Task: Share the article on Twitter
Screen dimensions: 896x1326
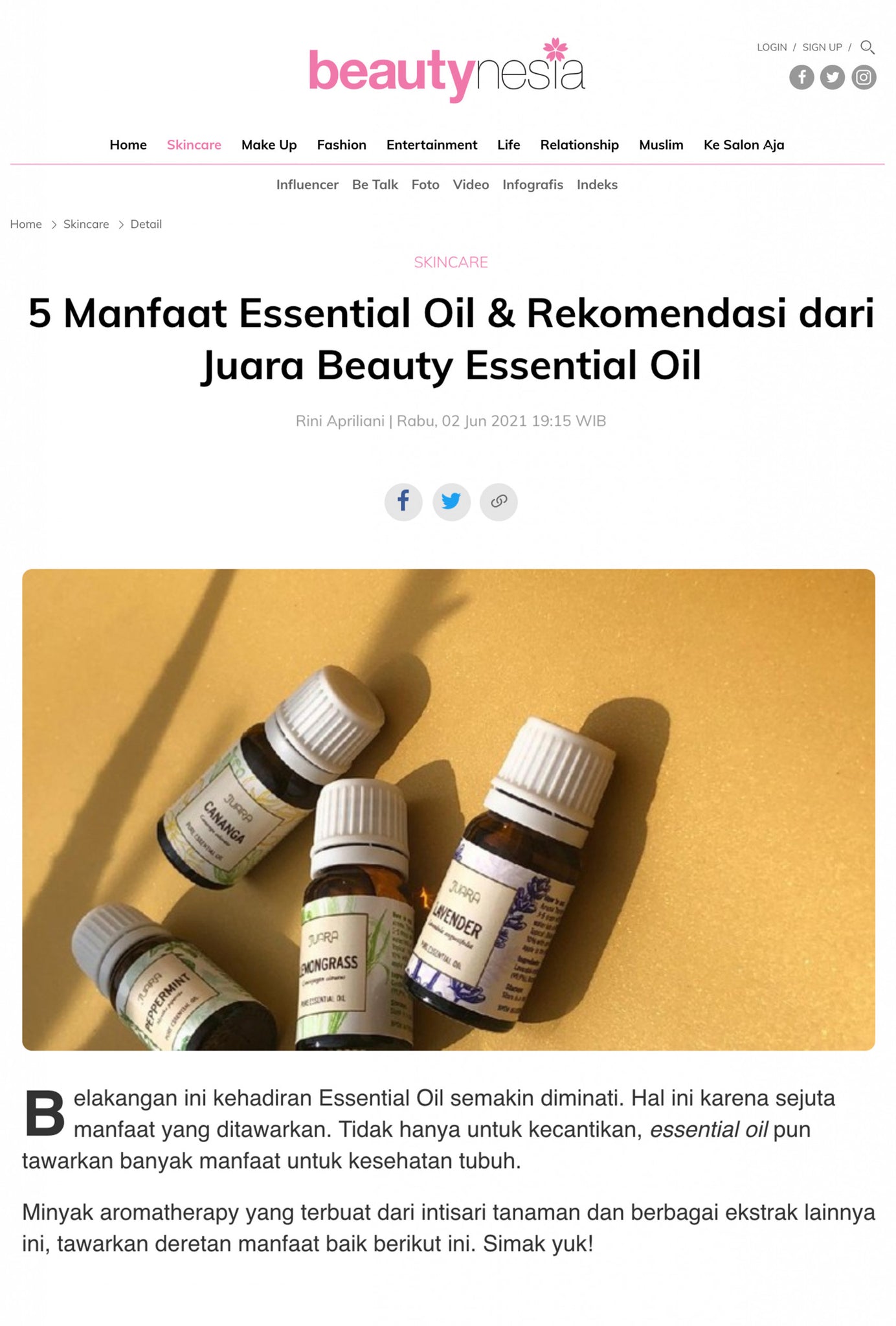Action: 451,501
